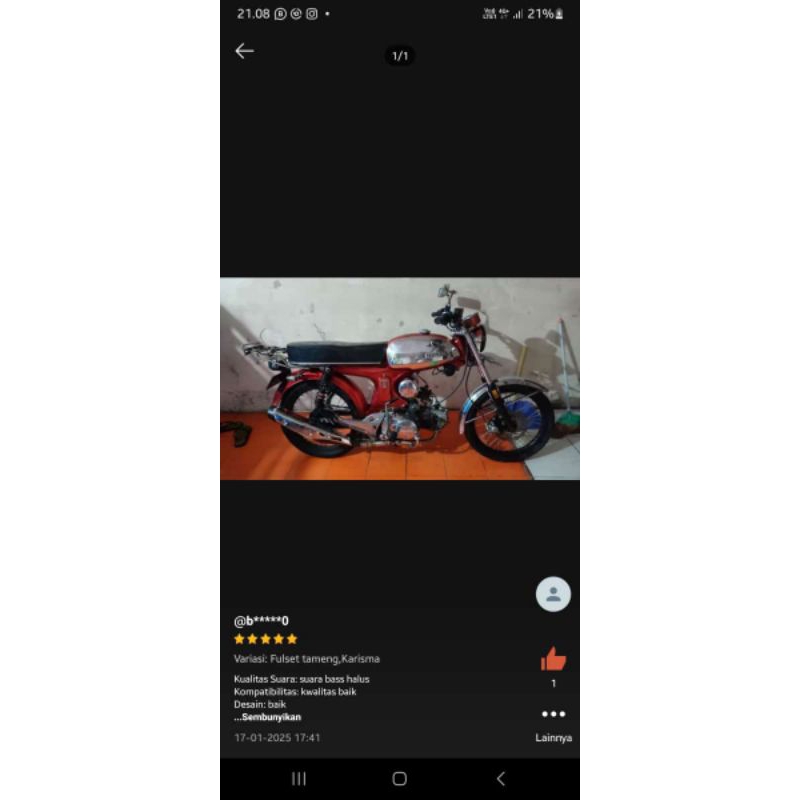Collapse review text via Sembunyikan
This screenshot has height=800, width=800.
point(270,717)
